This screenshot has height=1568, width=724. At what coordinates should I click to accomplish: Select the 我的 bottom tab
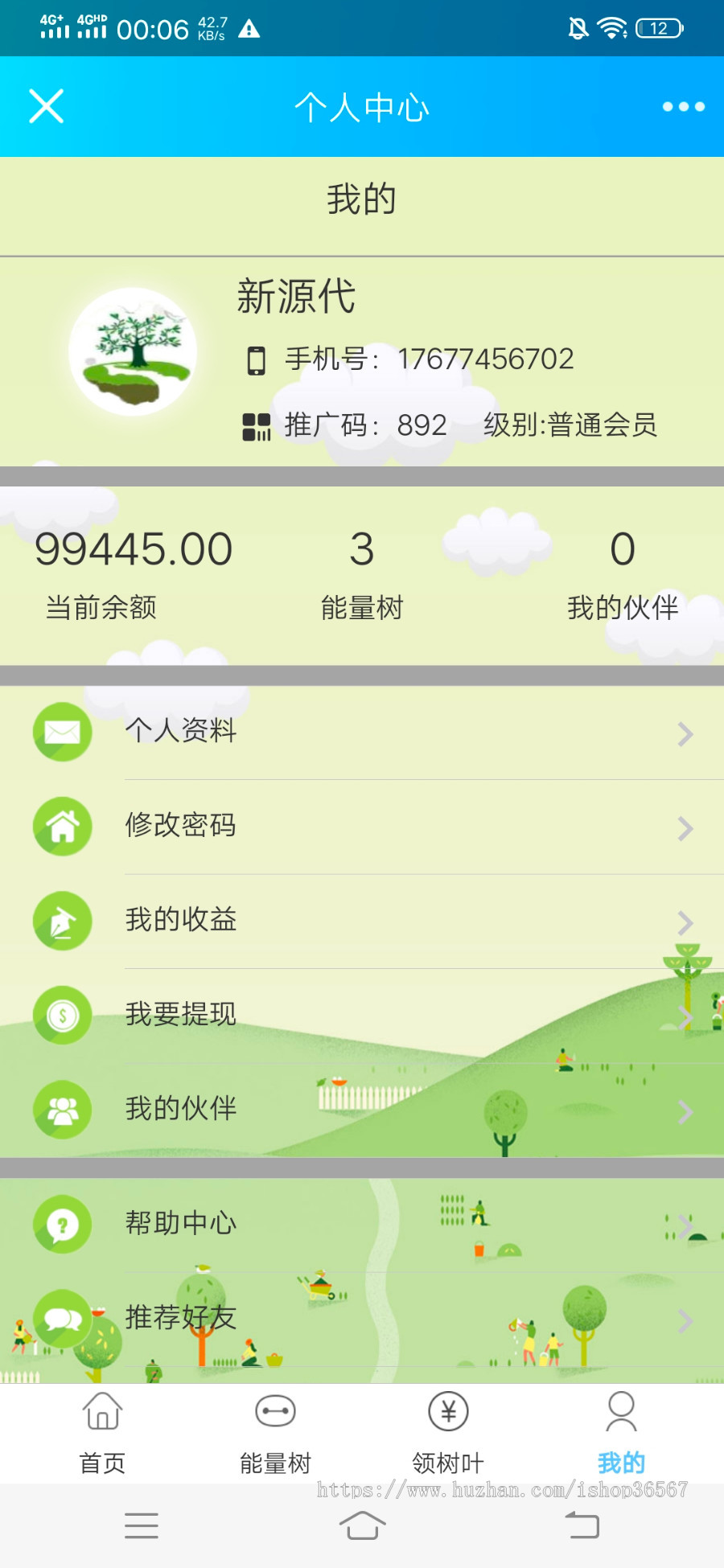tap(621, 1432)
